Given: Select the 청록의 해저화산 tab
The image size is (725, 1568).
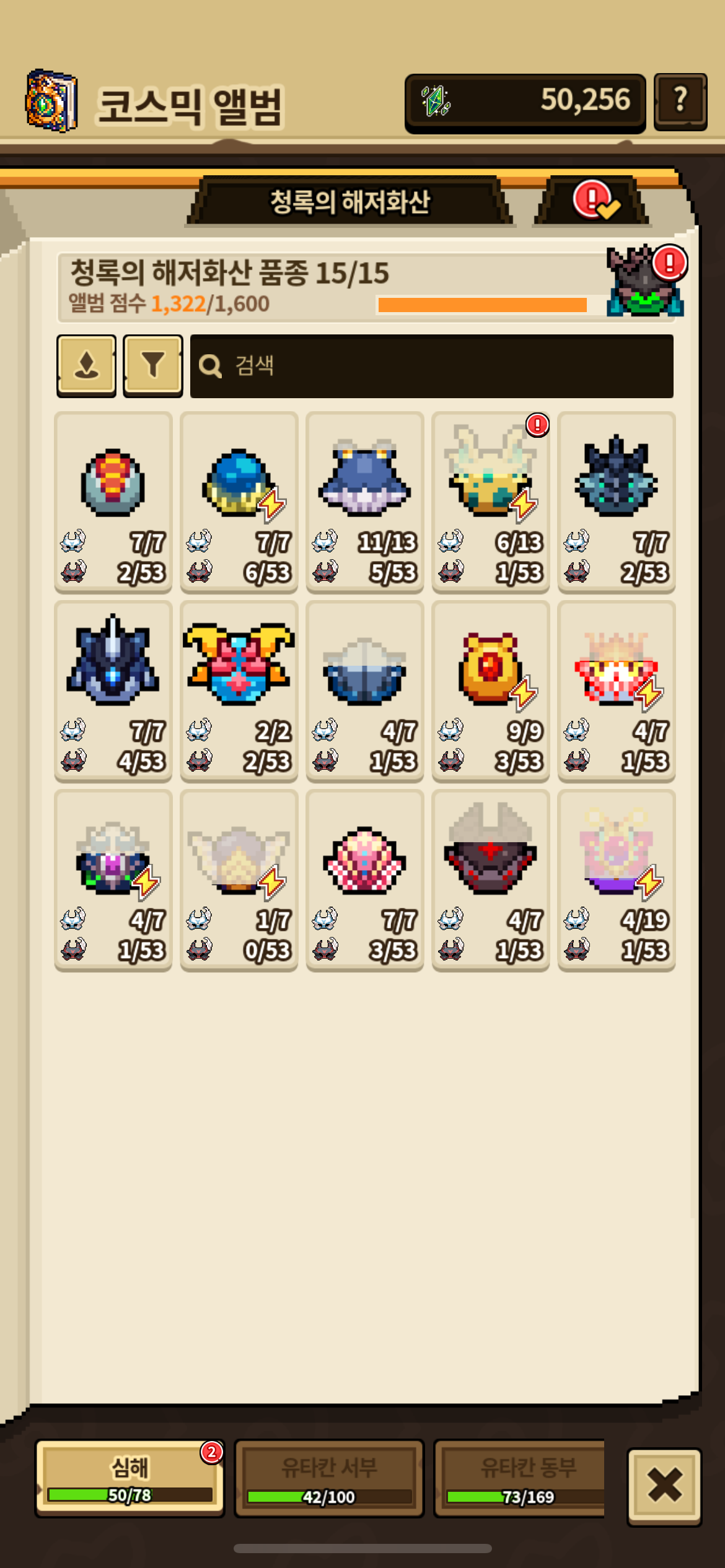Looking at the screenshot, I should (349, 201).
